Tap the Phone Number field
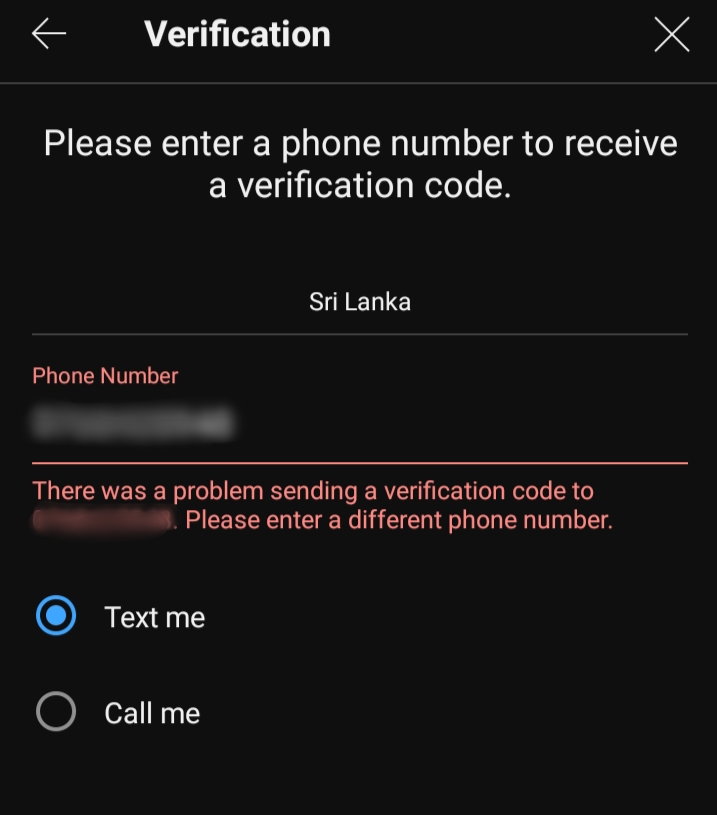Screen dimensions: 717x815 click(x=359, y=424)
